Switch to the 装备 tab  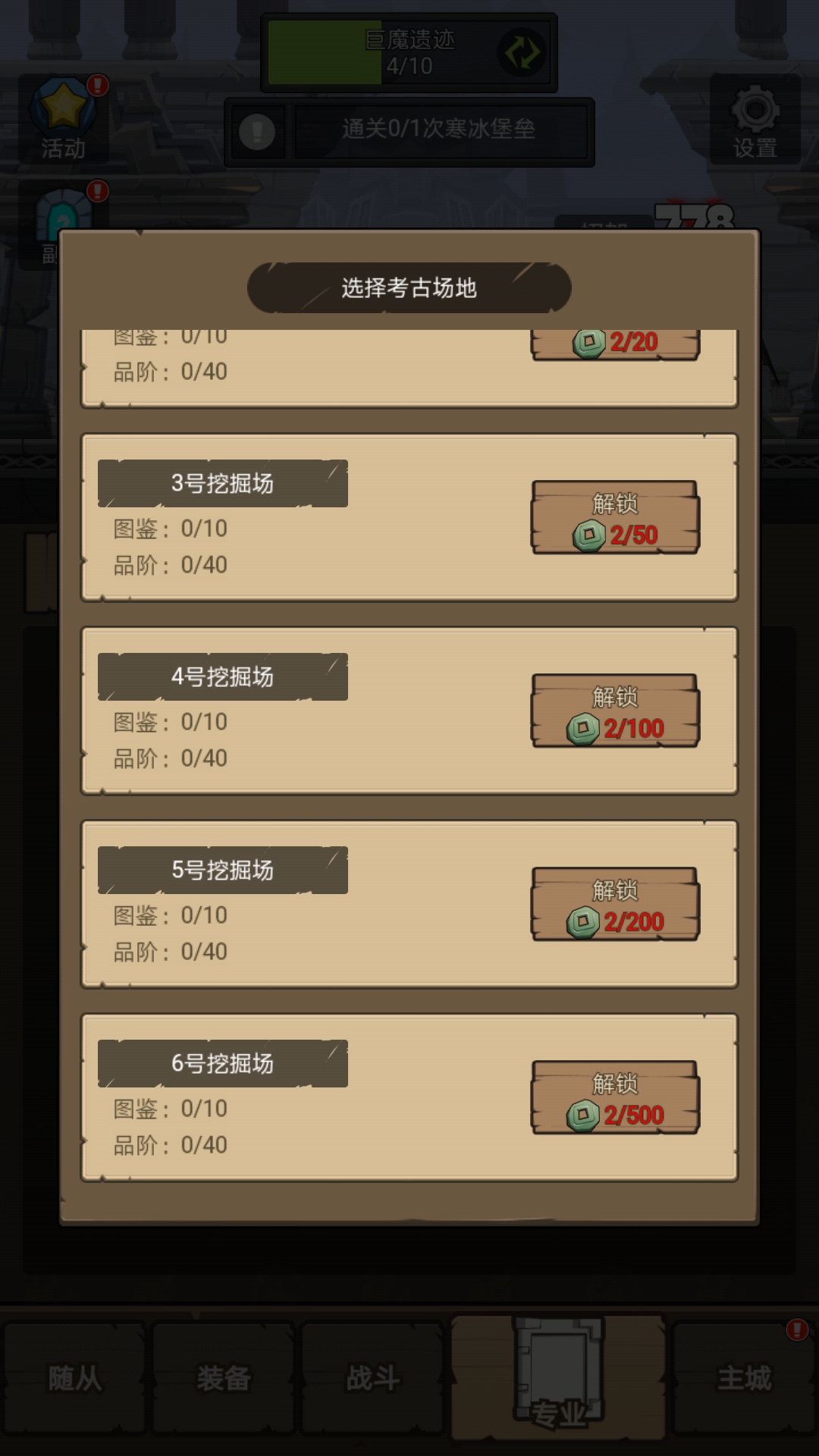(x=224, y=1378)
